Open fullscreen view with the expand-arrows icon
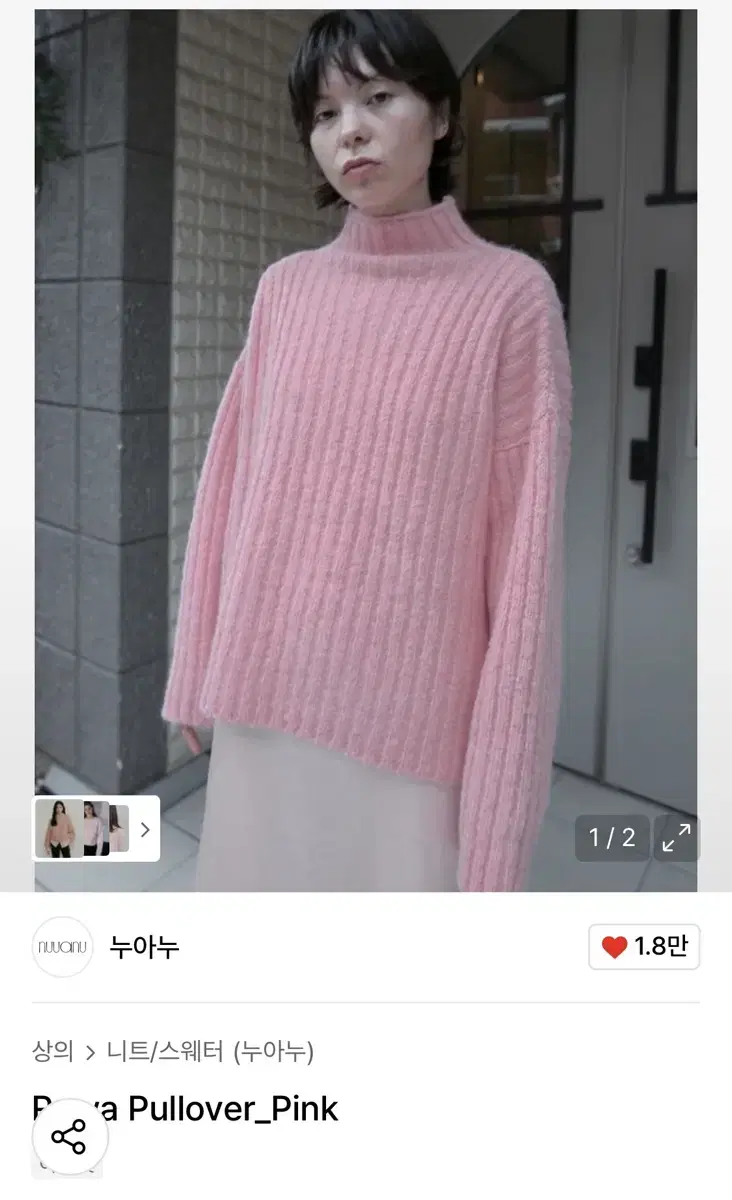Image resolution: width=732 pixels, height=1200 pixels. point(677,838)
